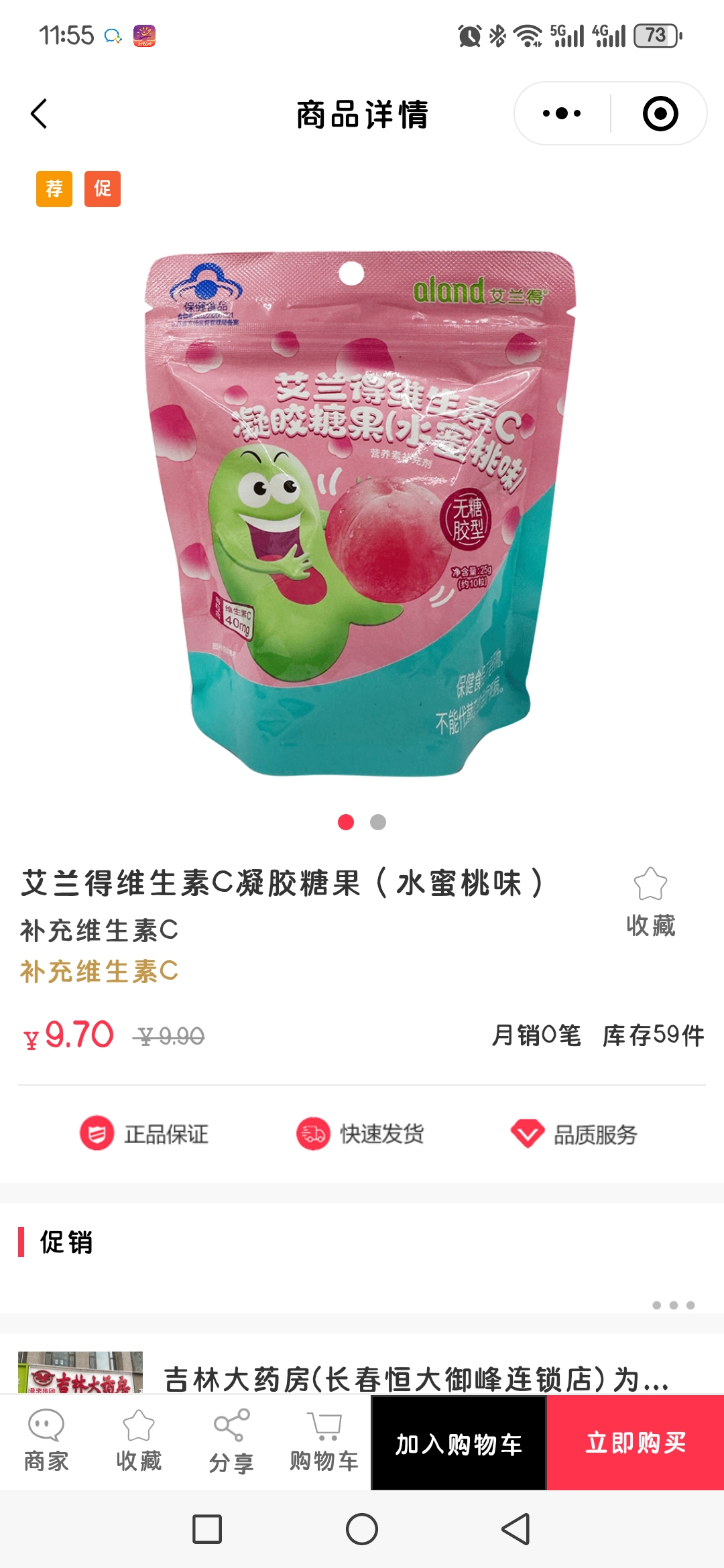Close the mini program with the circle button
This screenshot has width=724, height=1568.
pos(660,114)
